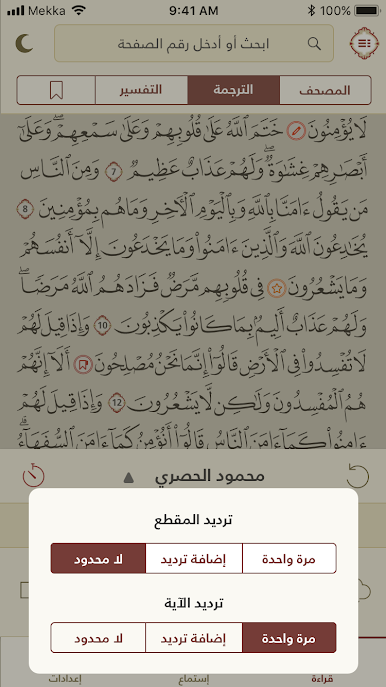Expand reciter selector محمود الحصري
The image size is (386, 687).
[x=194, y=476]
